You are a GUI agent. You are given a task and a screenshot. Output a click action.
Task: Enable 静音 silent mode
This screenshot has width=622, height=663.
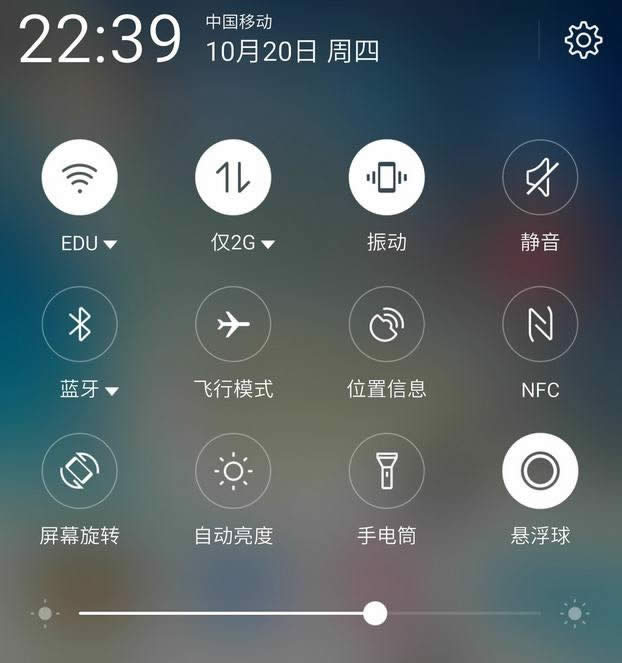540,178
